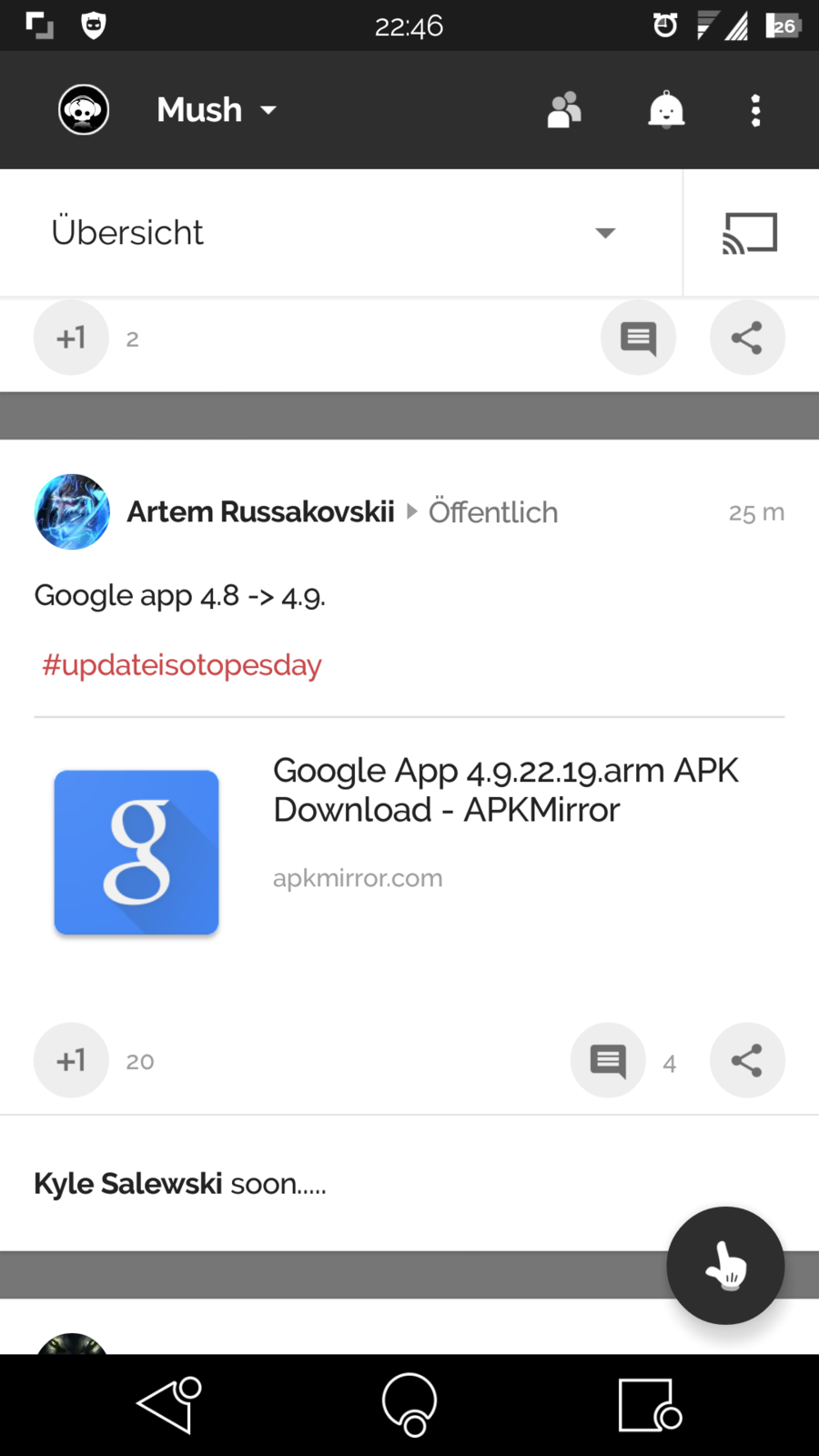This screenshot has width=819, height=1456.
Task: Open the notifications bell
Action: [x=665, y=110]
